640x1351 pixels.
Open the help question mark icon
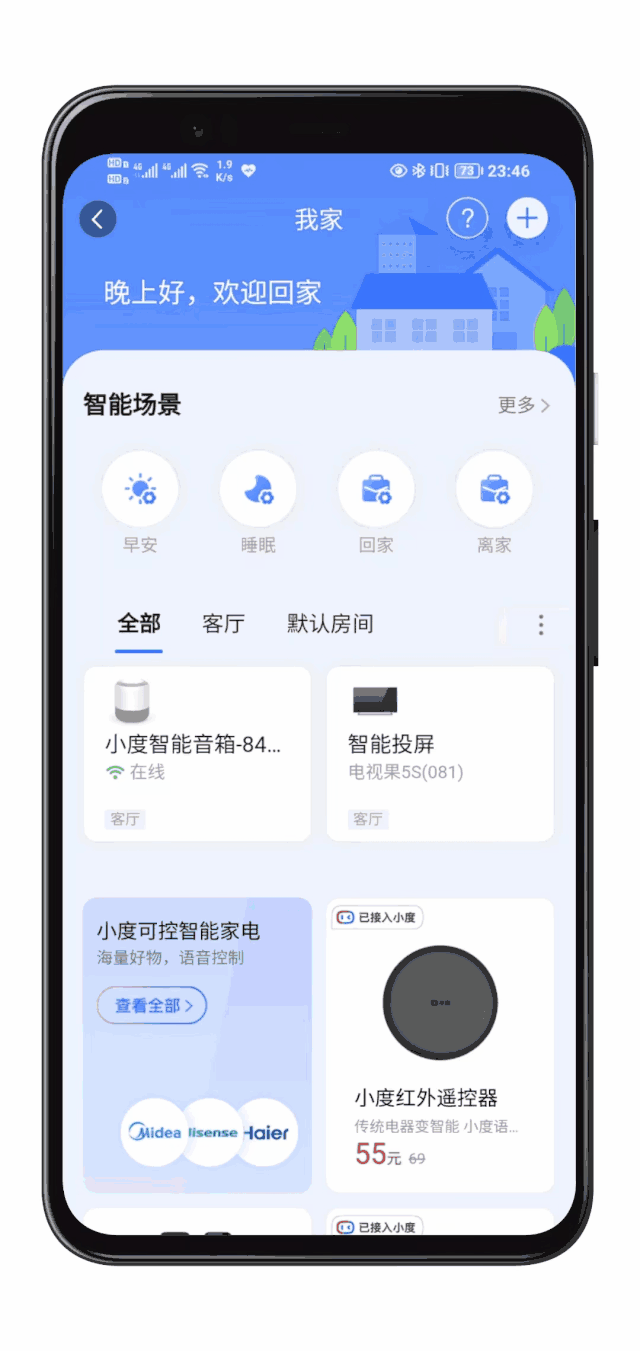coord(467,218)
